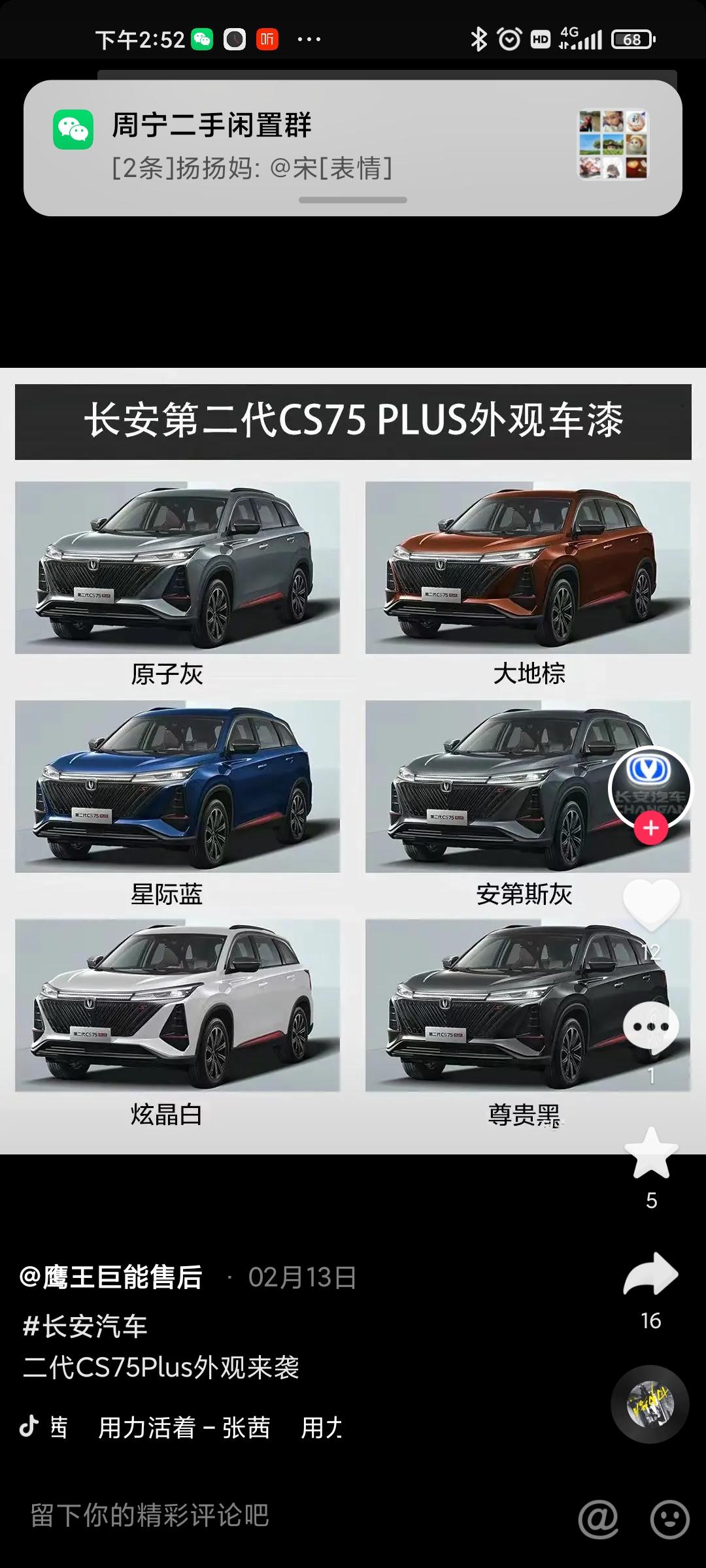
Task: Mention someone with the @ icon
Action: tap(598, 1518)
